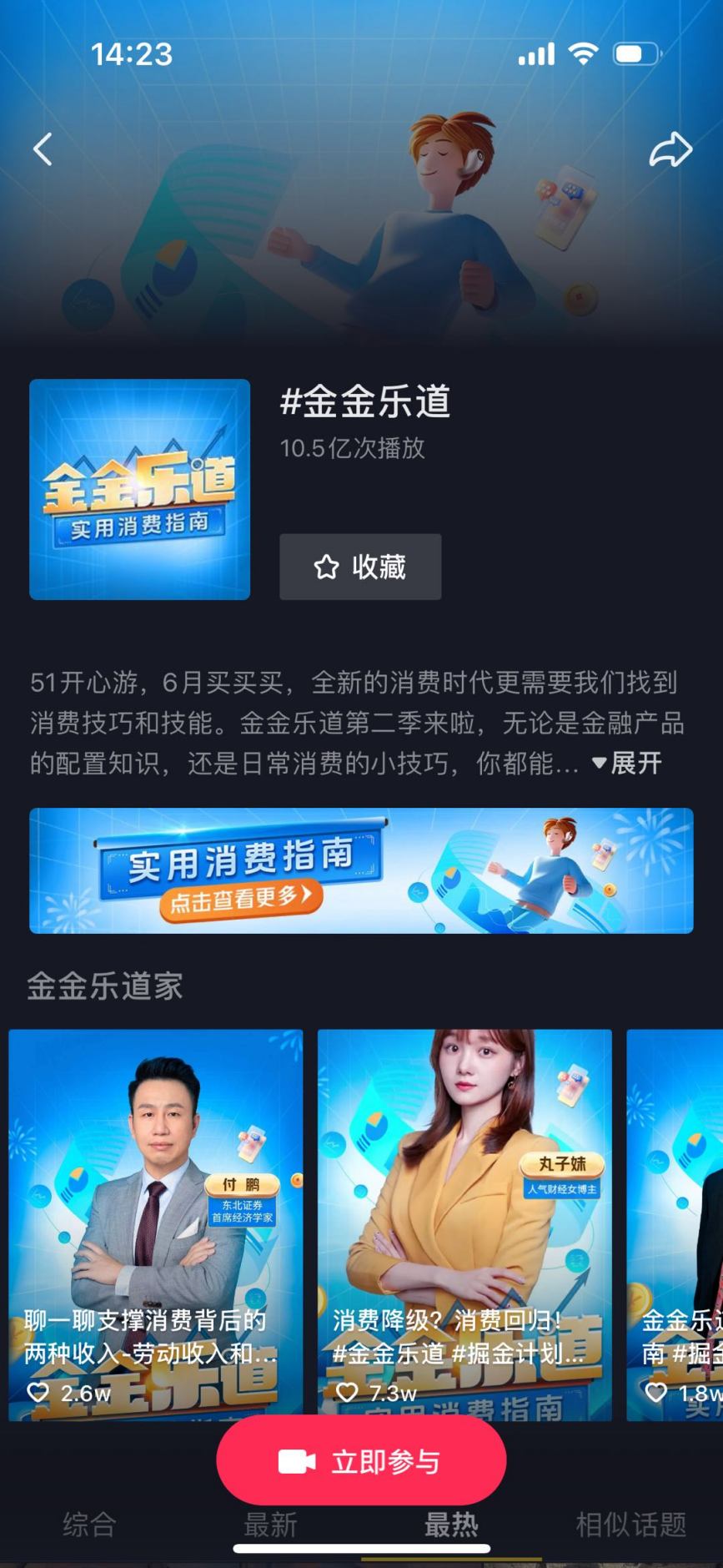Expand the description with 展开
This screenshot has height=1568, width=723.
pos(628,763)
